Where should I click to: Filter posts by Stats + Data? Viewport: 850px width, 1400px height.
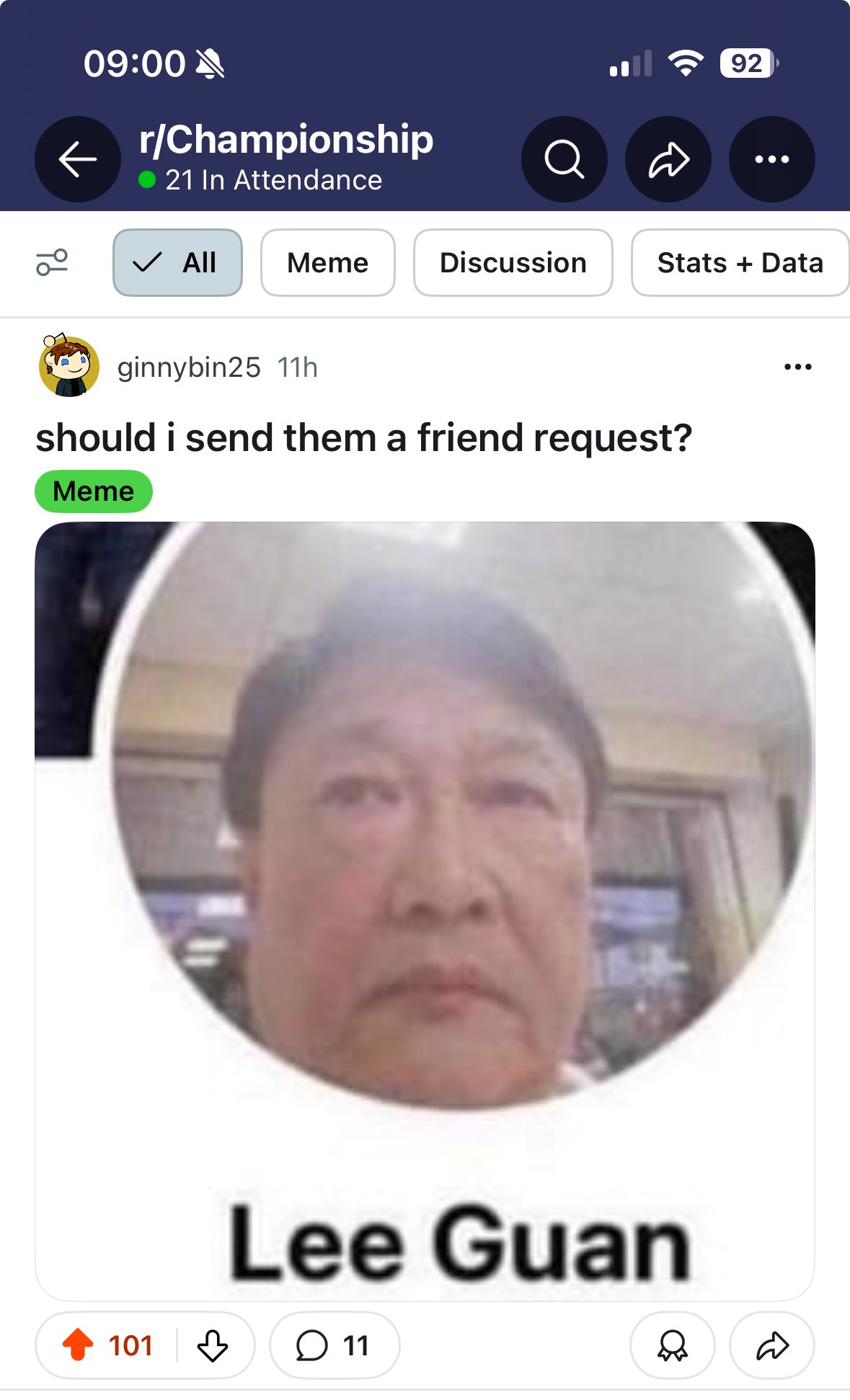740,263
